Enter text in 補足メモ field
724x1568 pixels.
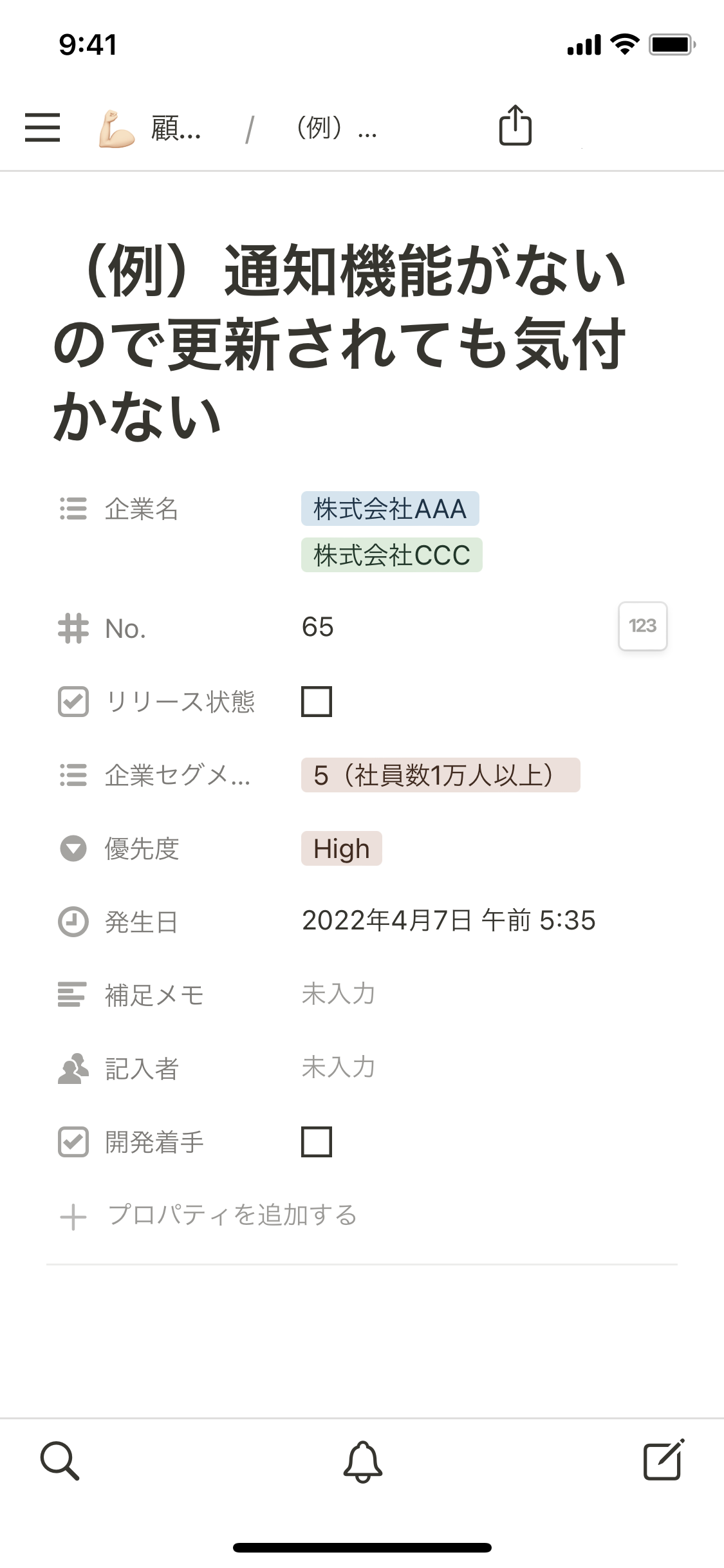click(x=339, y=994)
